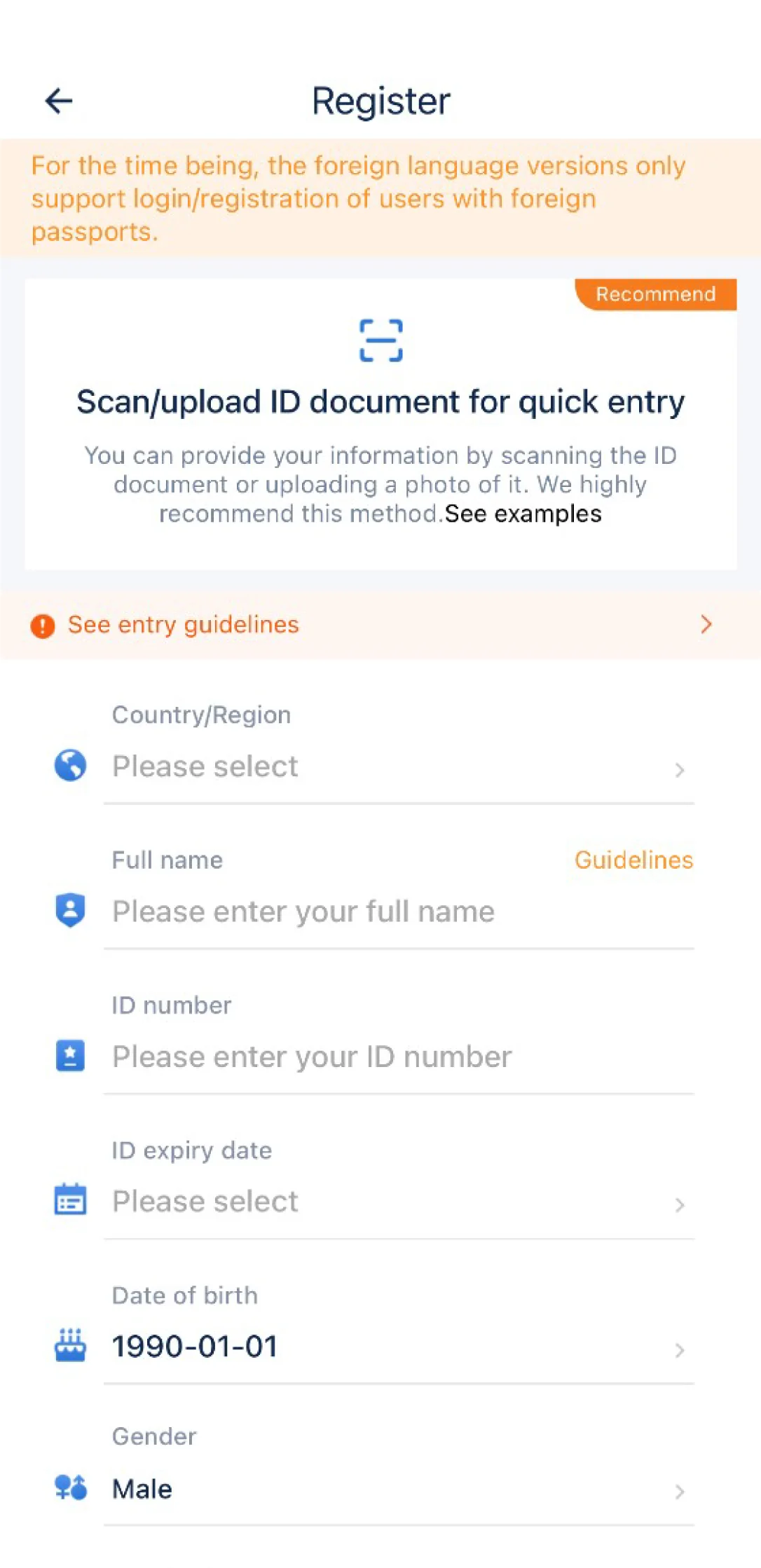This screenshot has width=761, height=1568.
Task: Tap the Full name input field
Action: click(399, 912)
